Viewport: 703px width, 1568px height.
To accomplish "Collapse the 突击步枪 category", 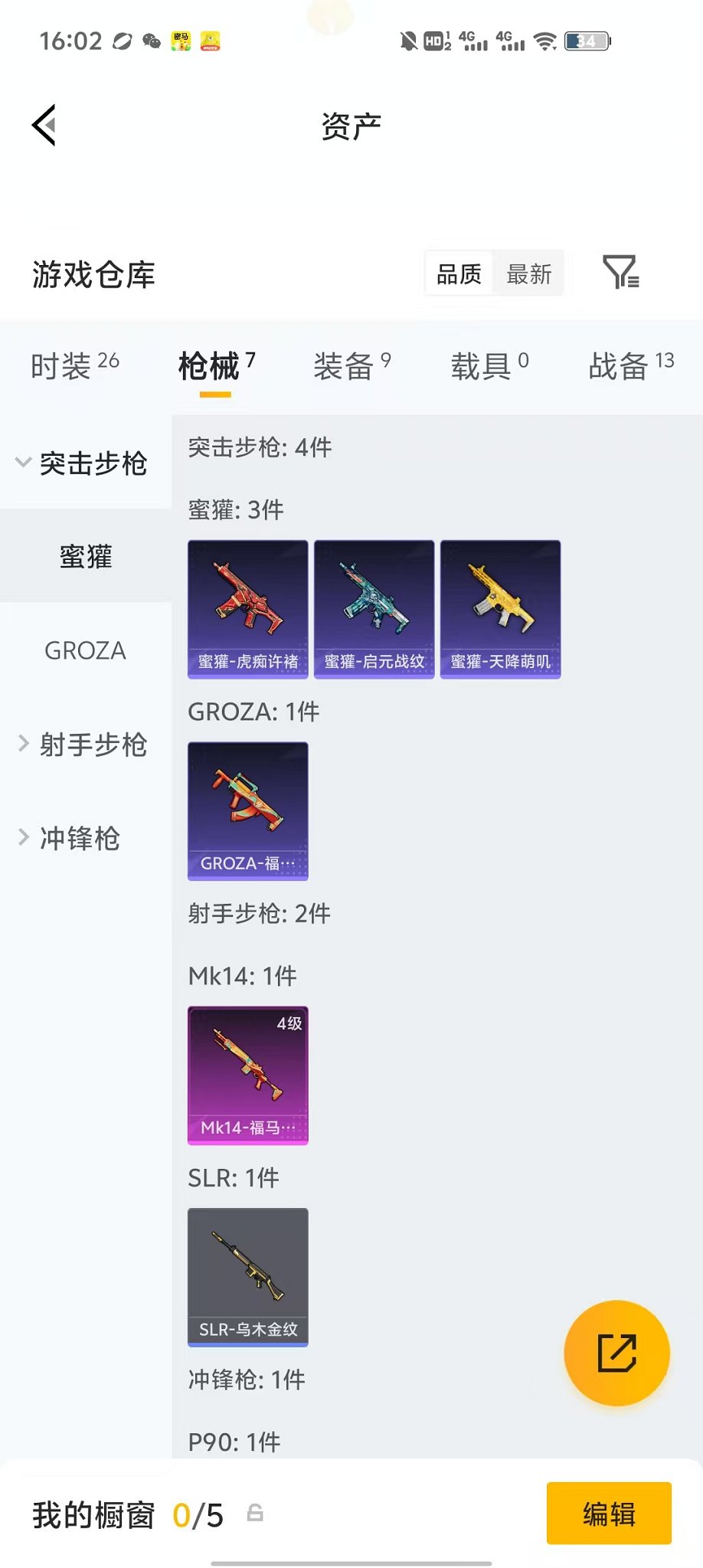I will [x=84, y=463].
